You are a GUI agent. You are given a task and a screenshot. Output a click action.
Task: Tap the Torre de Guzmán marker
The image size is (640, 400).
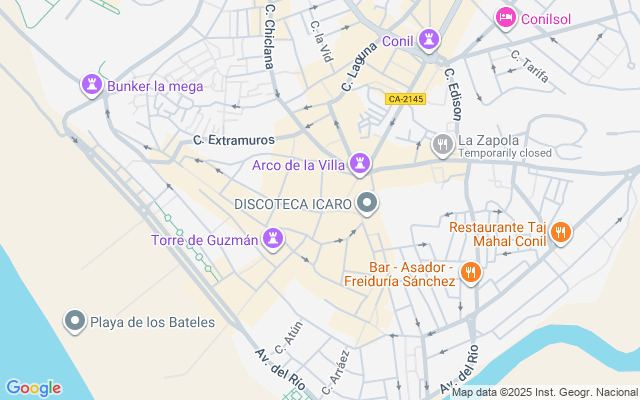point(273,238)
